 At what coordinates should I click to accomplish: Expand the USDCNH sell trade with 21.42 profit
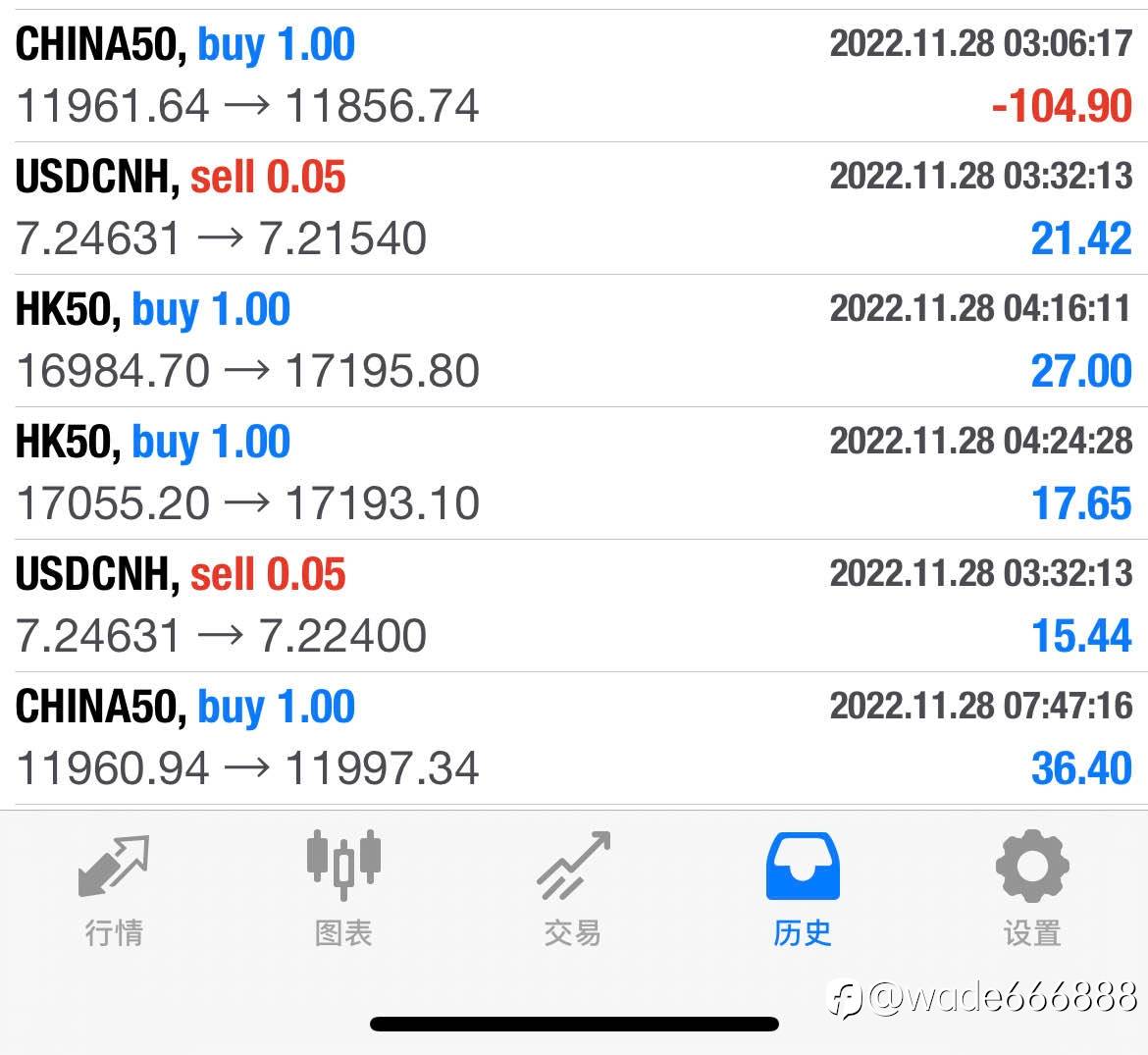(x=574, y=208)
